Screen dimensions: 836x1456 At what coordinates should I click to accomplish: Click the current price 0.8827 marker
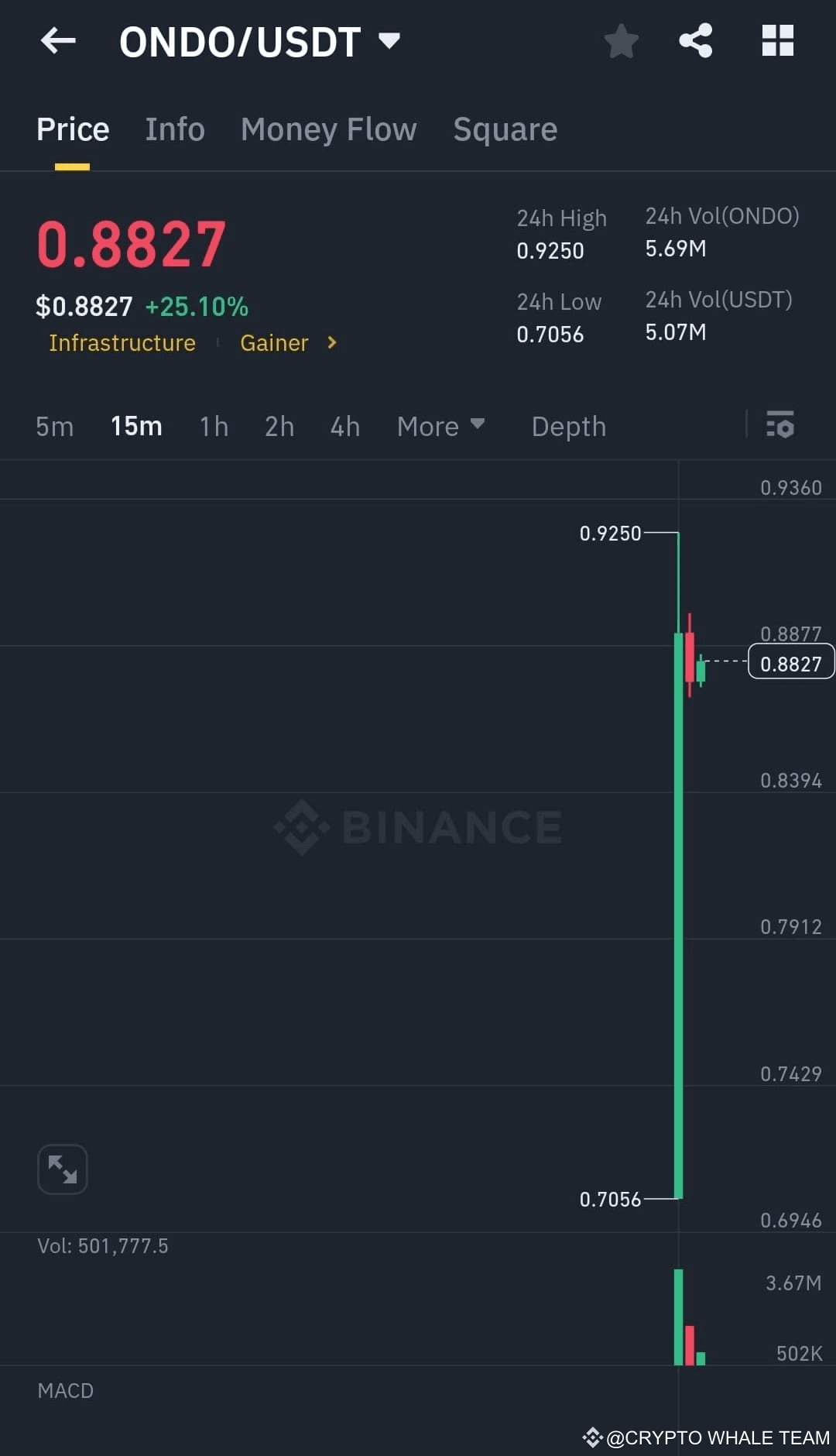coord(790,661)
